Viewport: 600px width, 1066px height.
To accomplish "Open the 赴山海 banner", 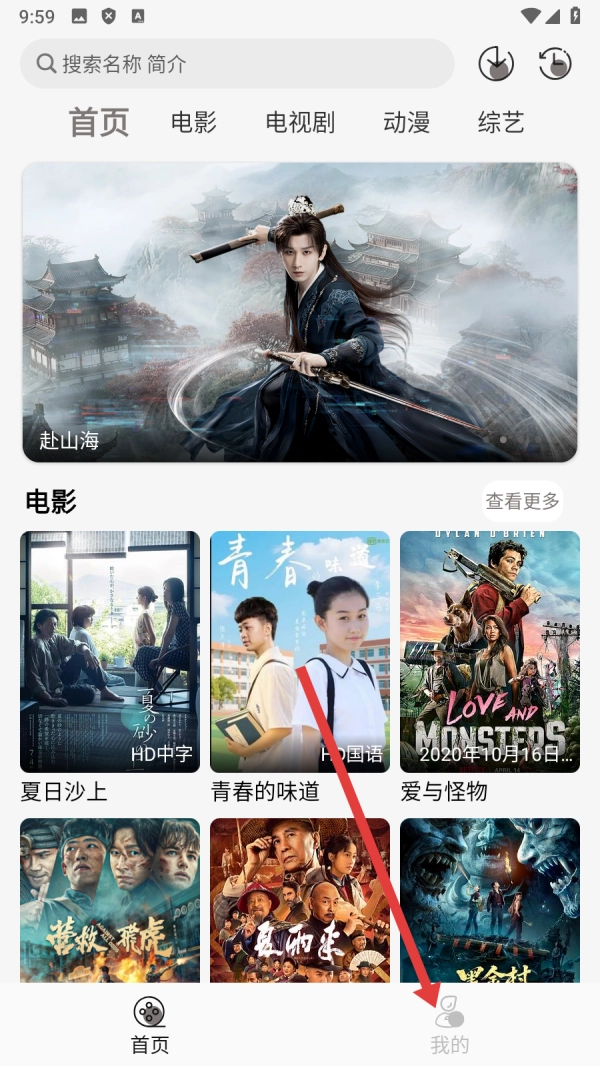I will [300, 312].
